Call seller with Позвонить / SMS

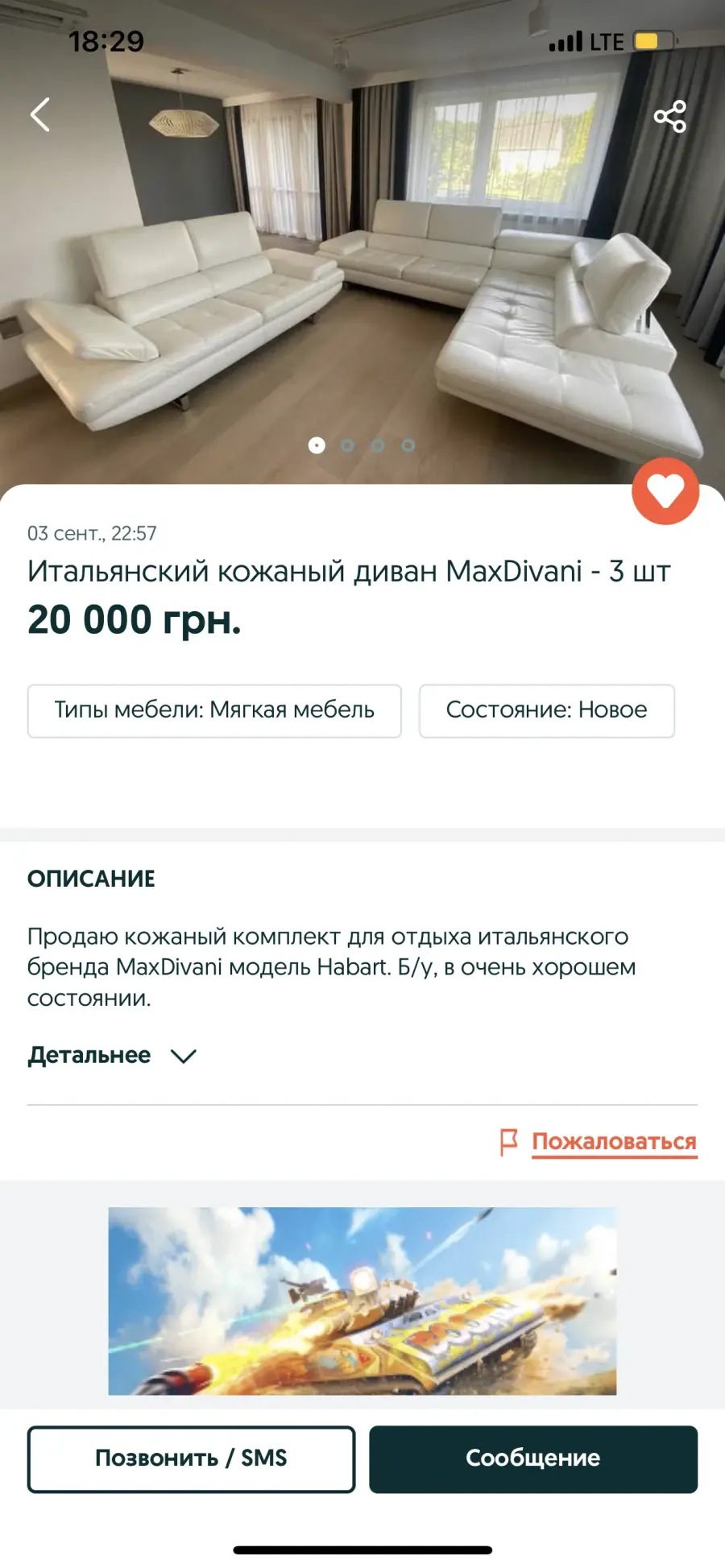[192, 1458]
